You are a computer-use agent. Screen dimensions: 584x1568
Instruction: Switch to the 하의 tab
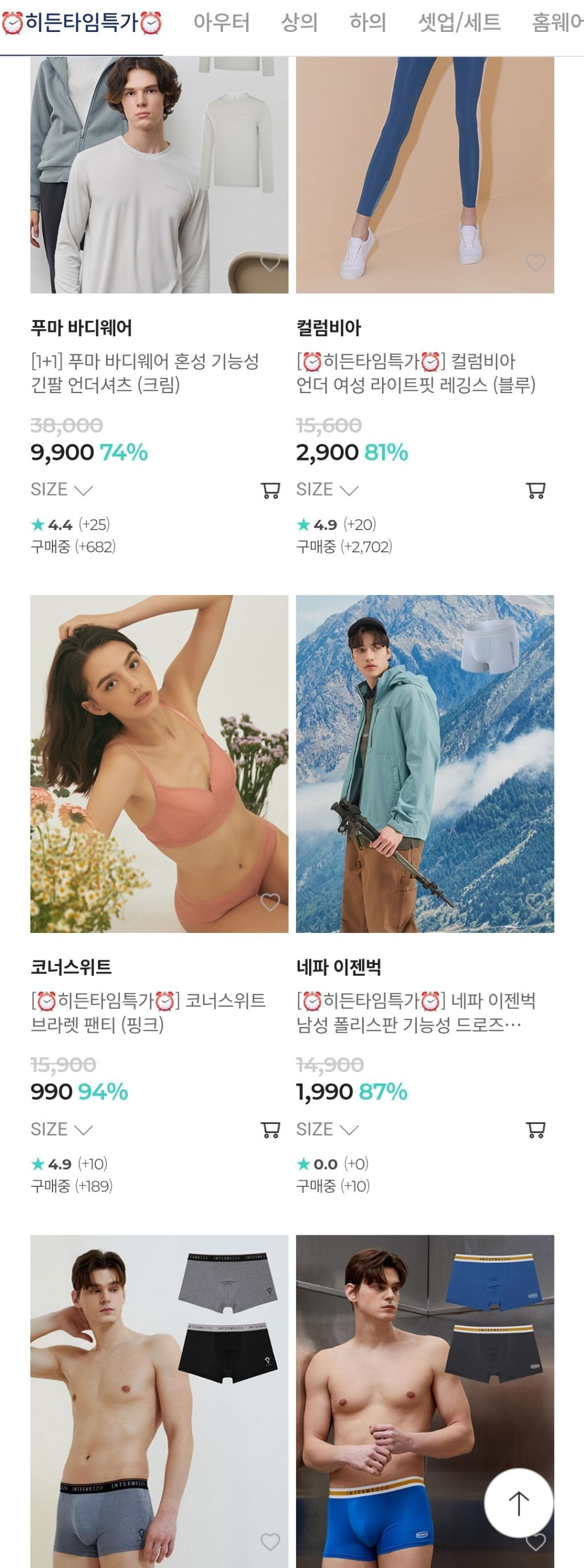click(367, 23)
